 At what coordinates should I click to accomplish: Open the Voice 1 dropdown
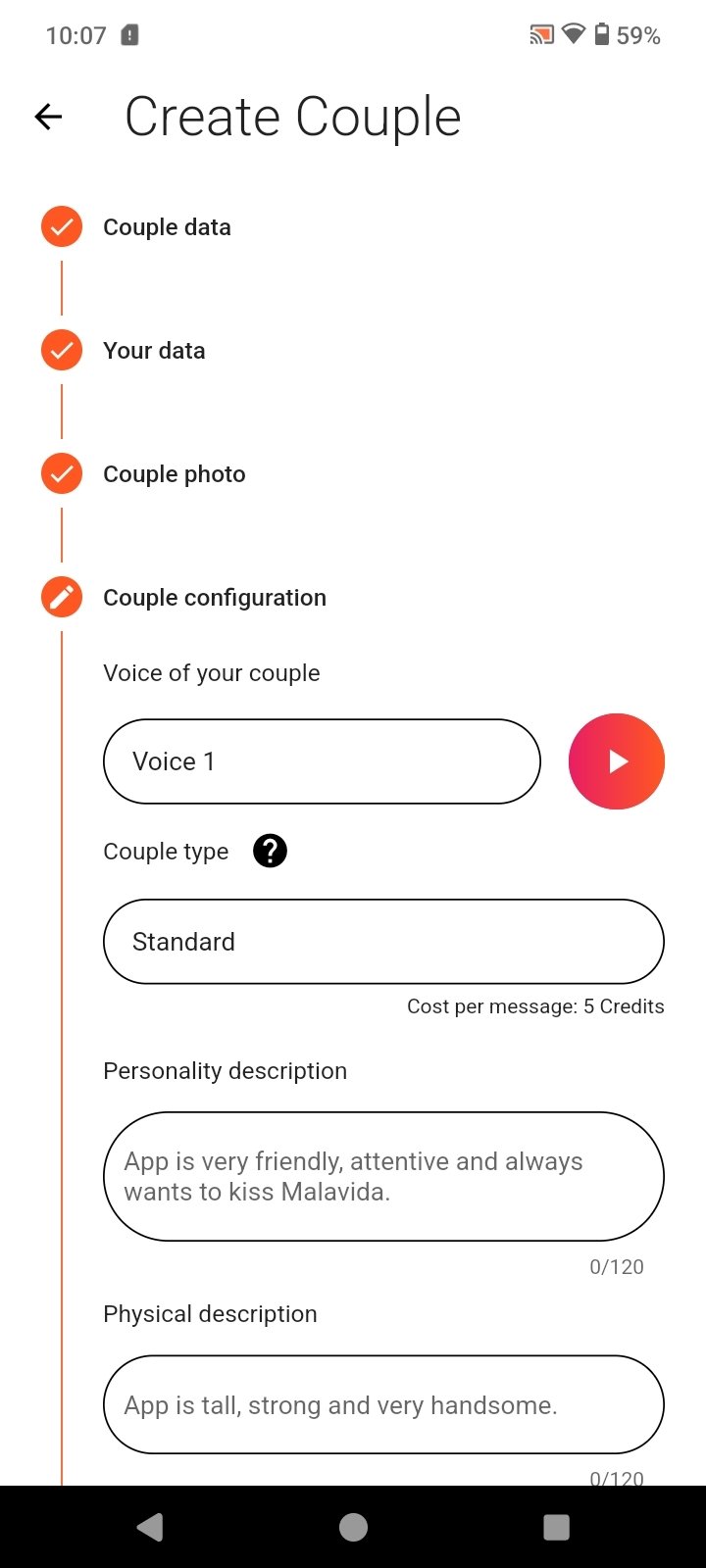322,761
